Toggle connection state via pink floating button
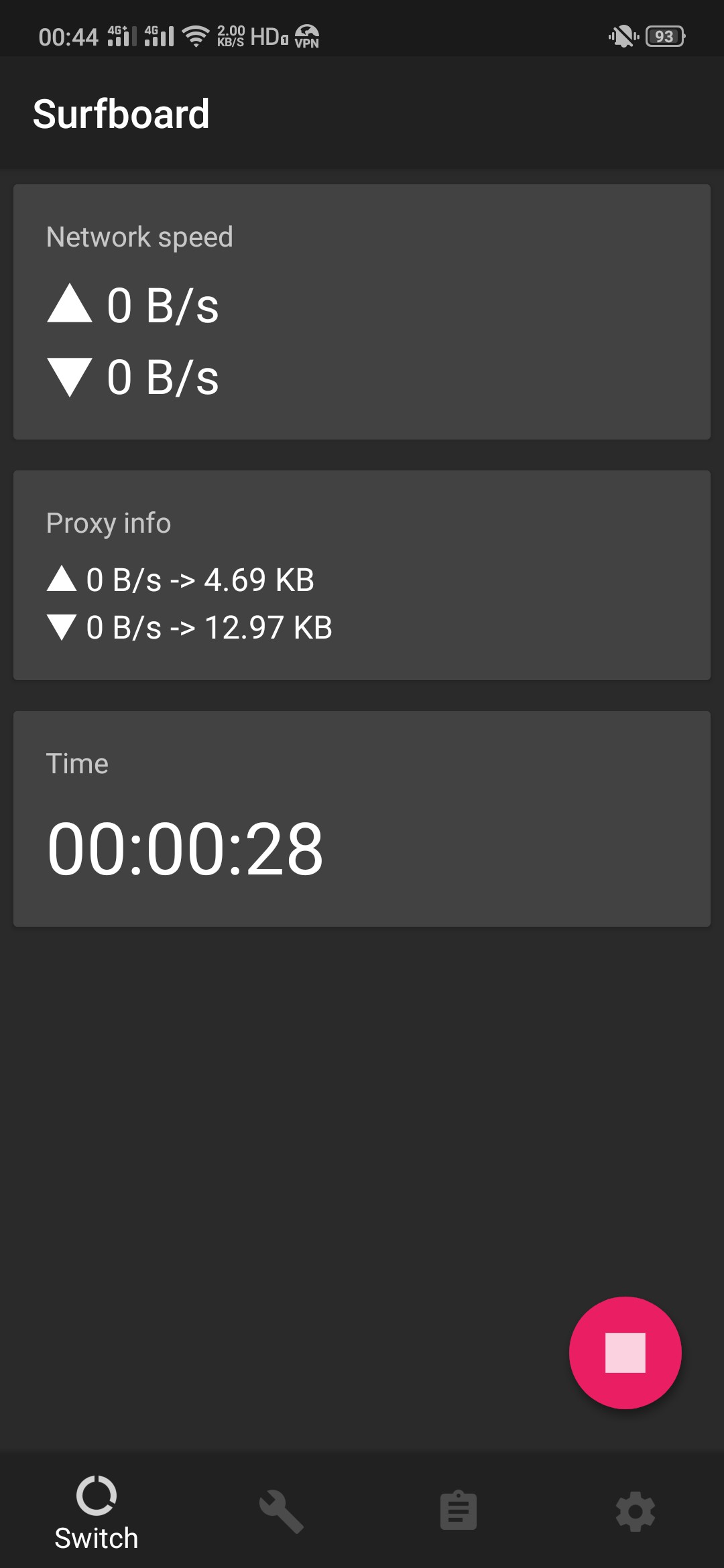Screen dimensions: 724x1568 625,1352
